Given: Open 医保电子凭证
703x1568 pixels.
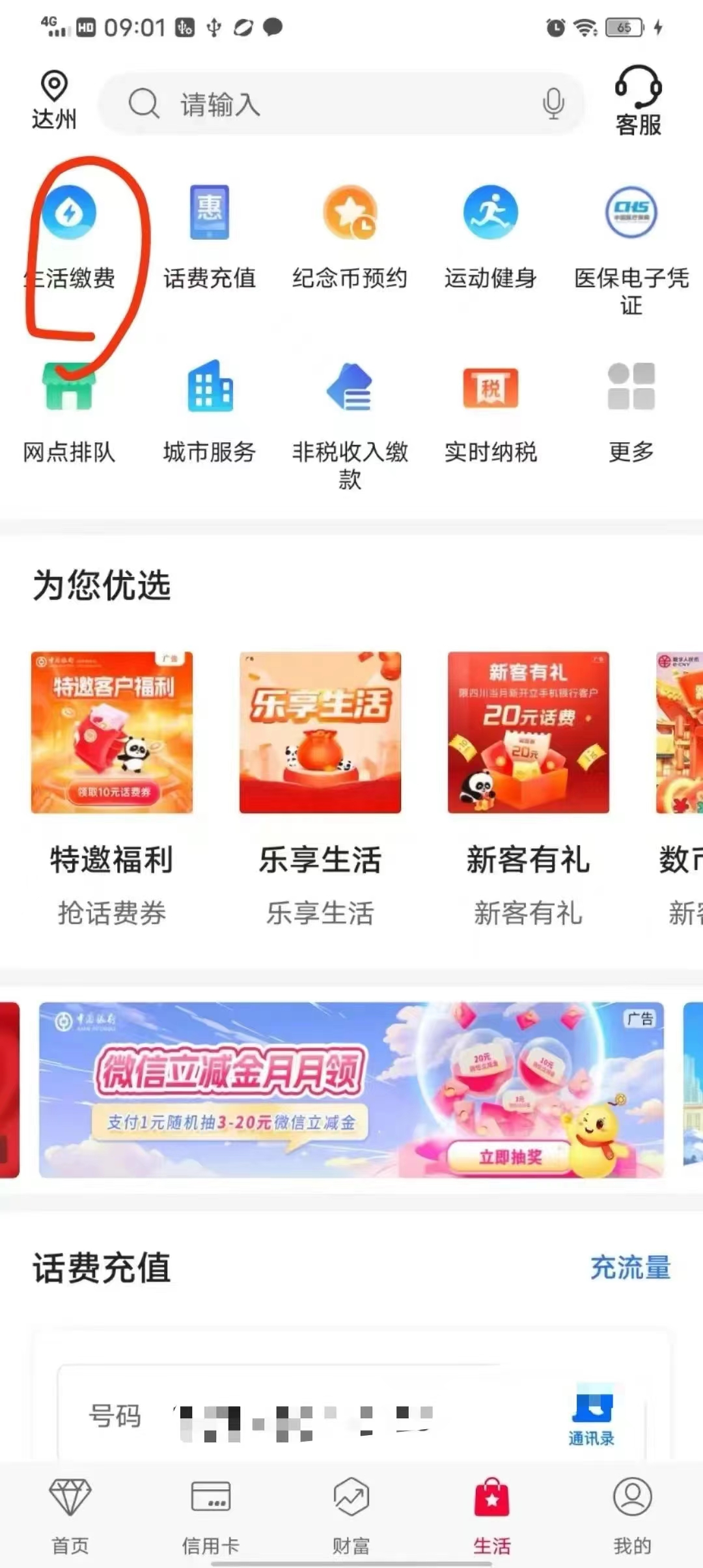Looking at the screenshot, I should (631, 247).
